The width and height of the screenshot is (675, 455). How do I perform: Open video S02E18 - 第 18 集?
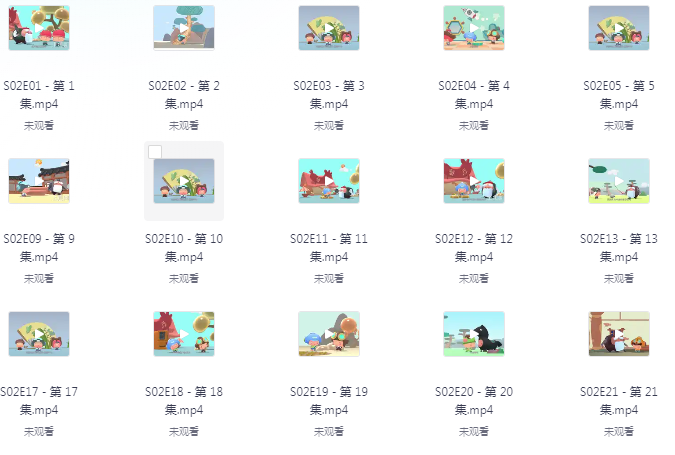click(x=184, y=334)
